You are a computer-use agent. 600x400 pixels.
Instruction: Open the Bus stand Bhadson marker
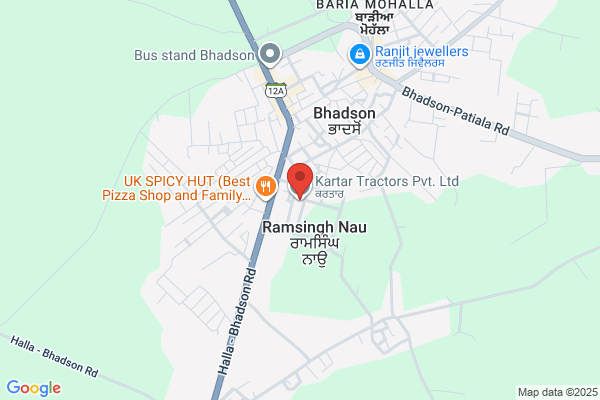point(270,55)
